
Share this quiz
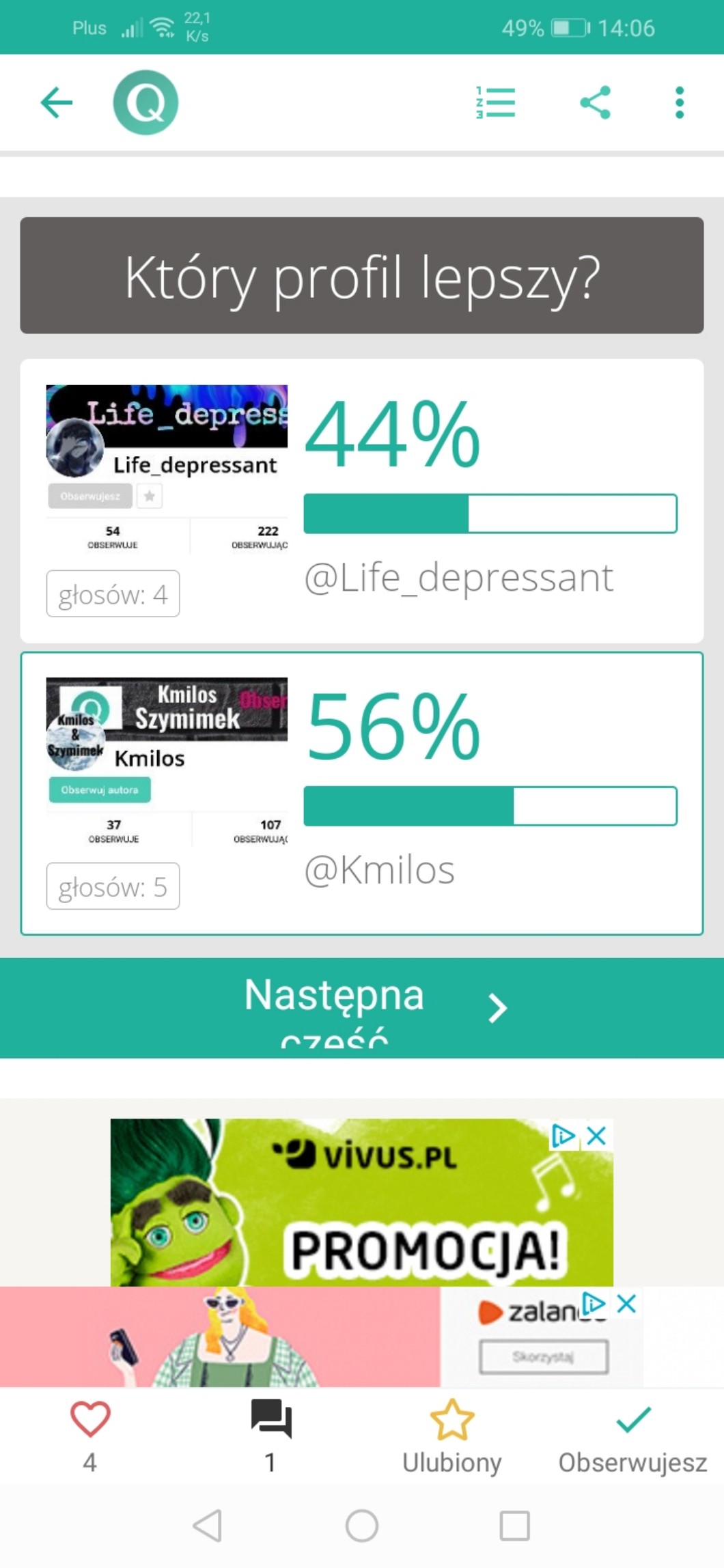coord(595,103)
